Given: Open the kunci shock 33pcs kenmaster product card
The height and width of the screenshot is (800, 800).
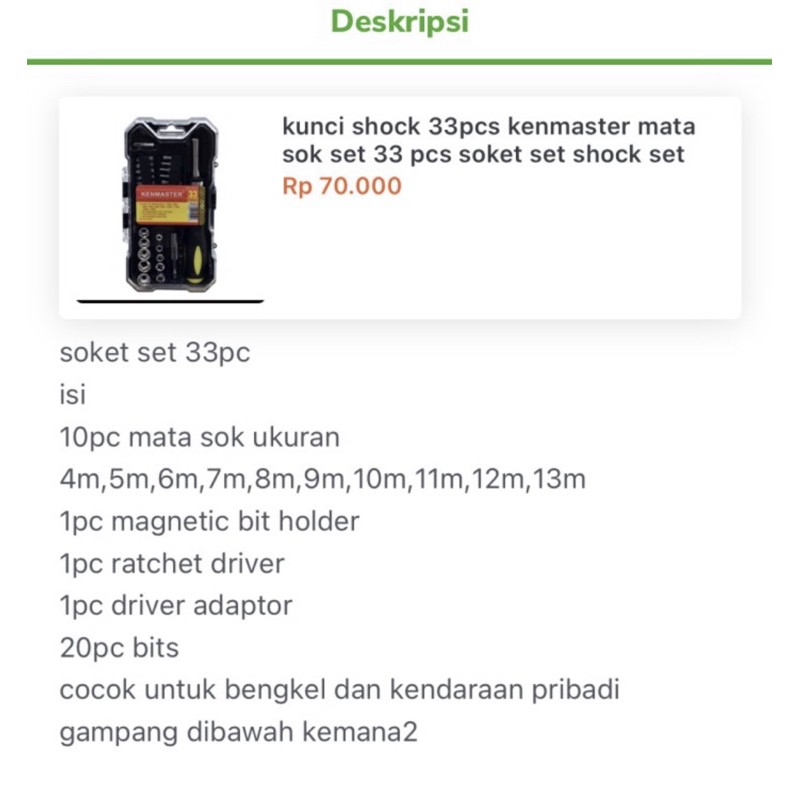Looking at the screenshot, I should [x=487, y=142].
